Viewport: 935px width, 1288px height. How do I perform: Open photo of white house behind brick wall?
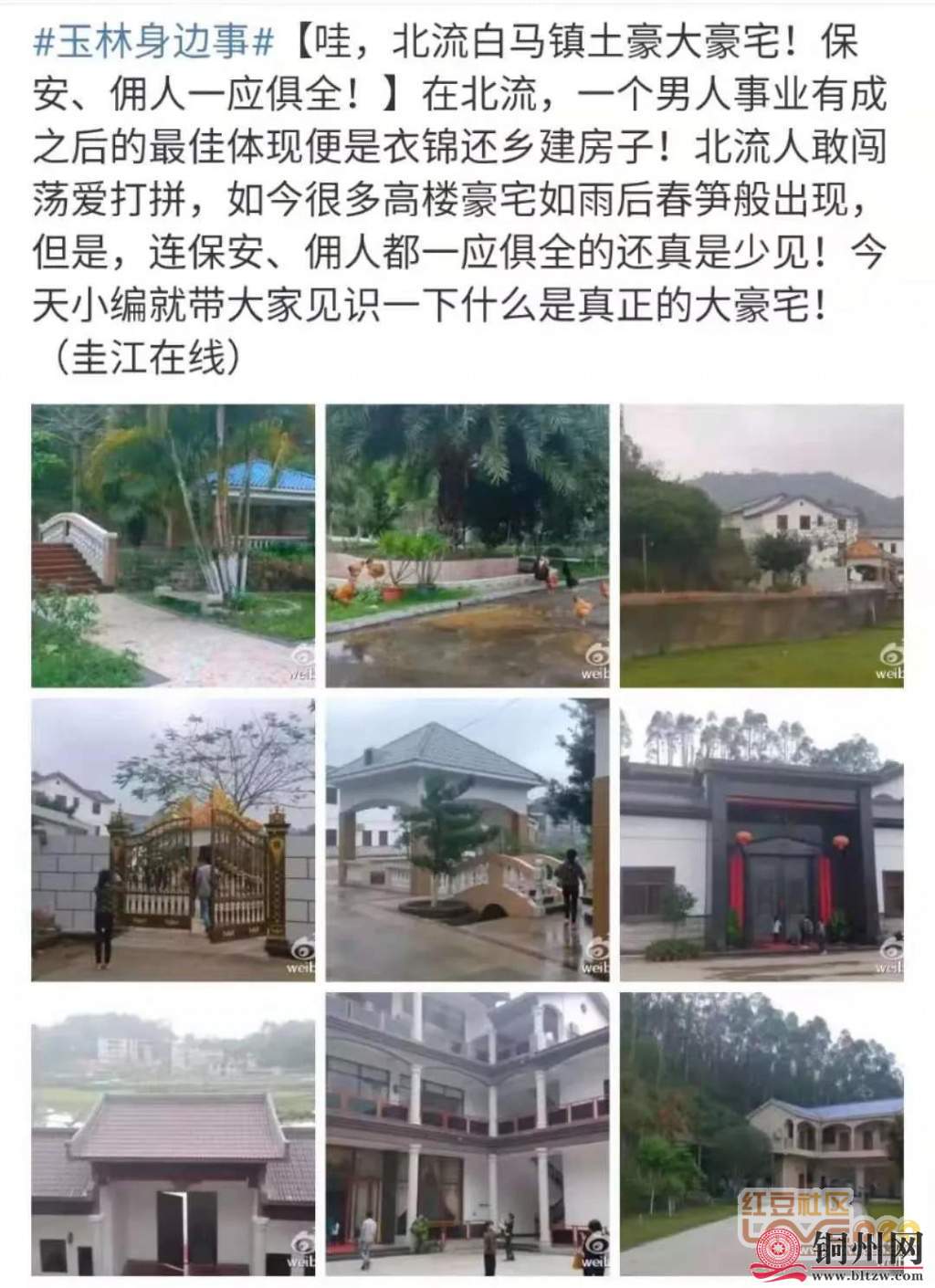762,546
